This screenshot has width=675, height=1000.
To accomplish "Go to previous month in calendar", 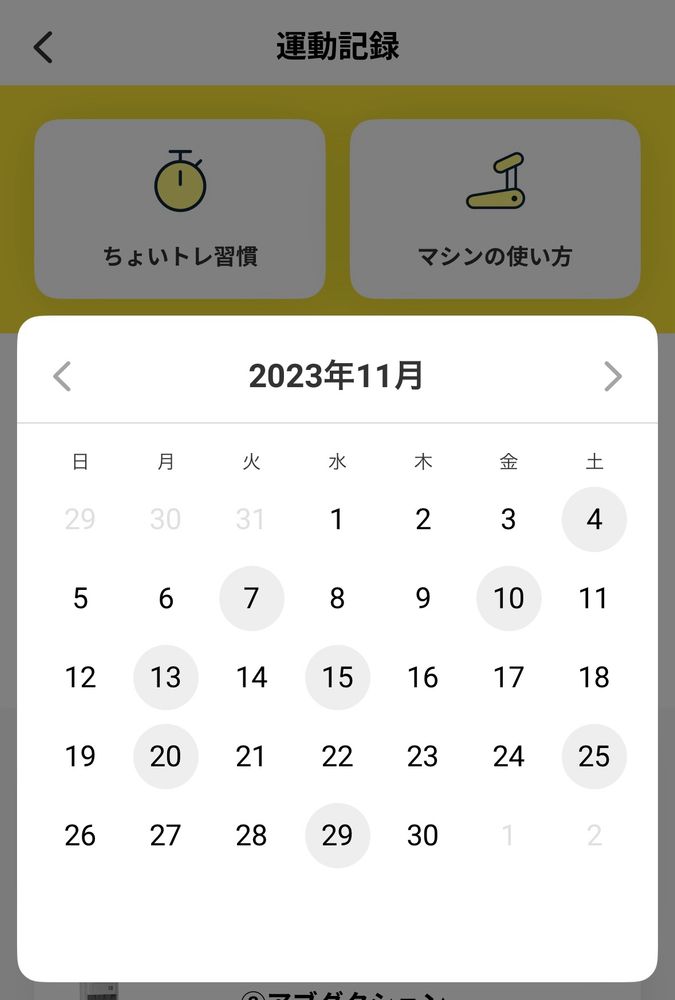I will [62, 376].
